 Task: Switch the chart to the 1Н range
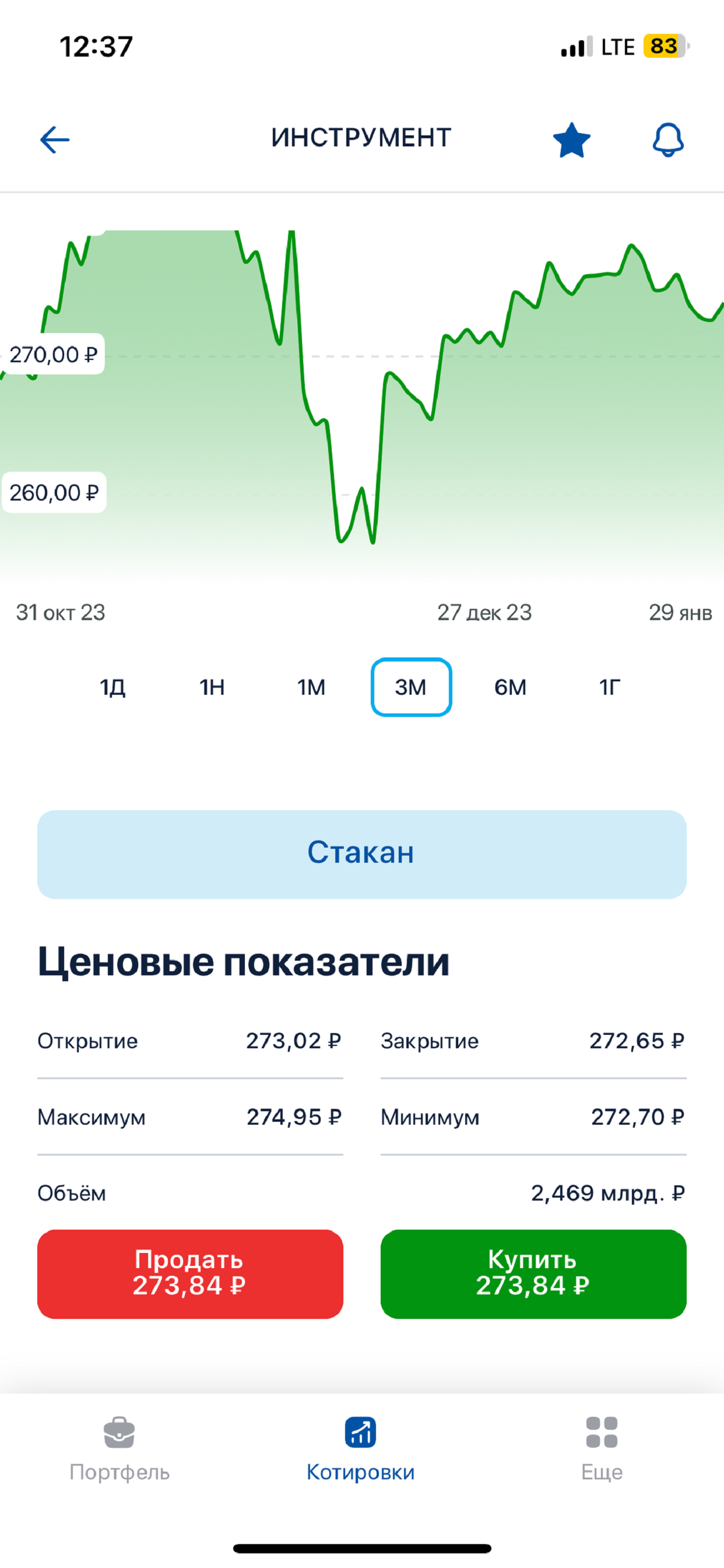[x=212, y=687]
